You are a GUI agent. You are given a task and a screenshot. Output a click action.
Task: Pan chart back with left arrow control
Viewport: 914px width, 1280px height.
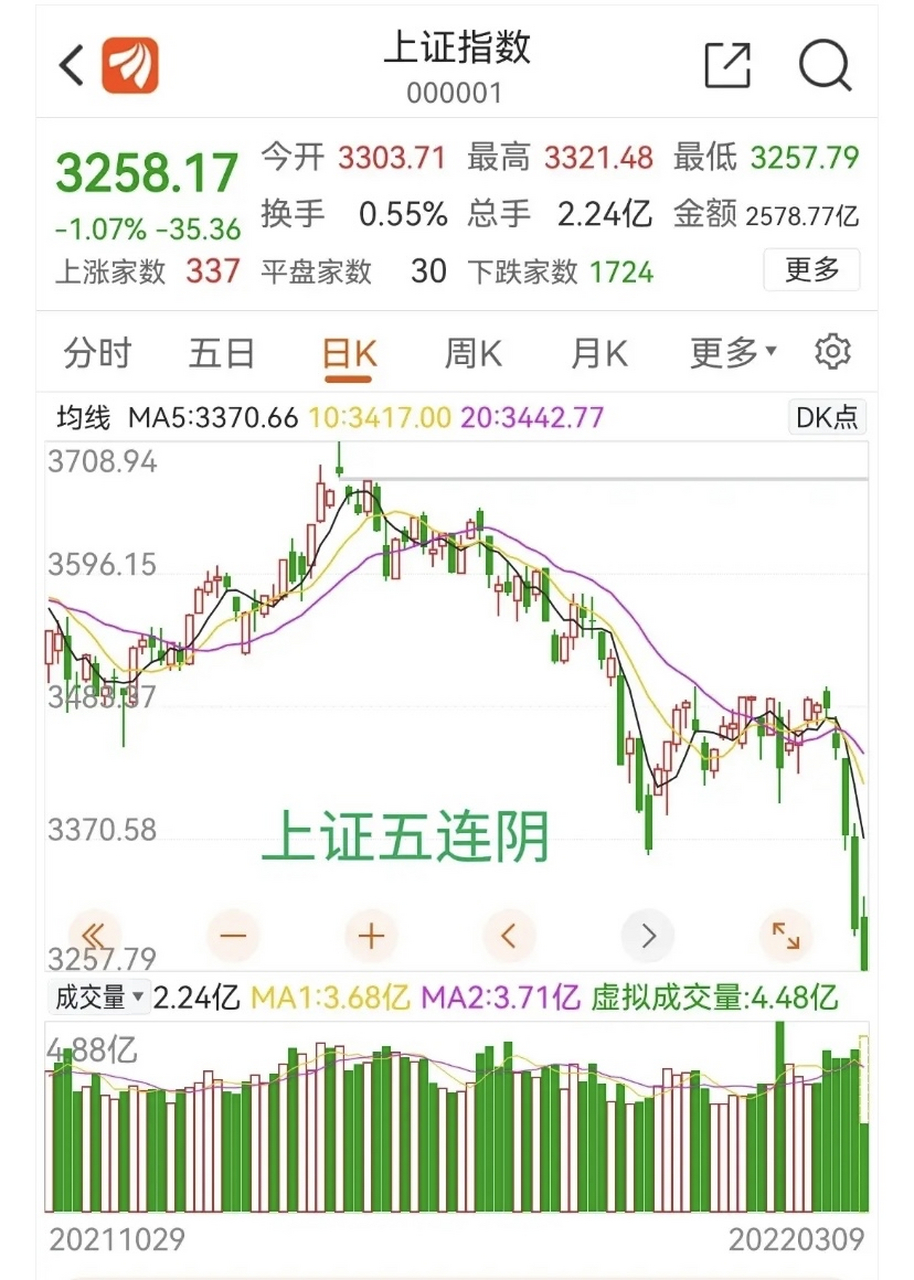[x=509, y=936]
